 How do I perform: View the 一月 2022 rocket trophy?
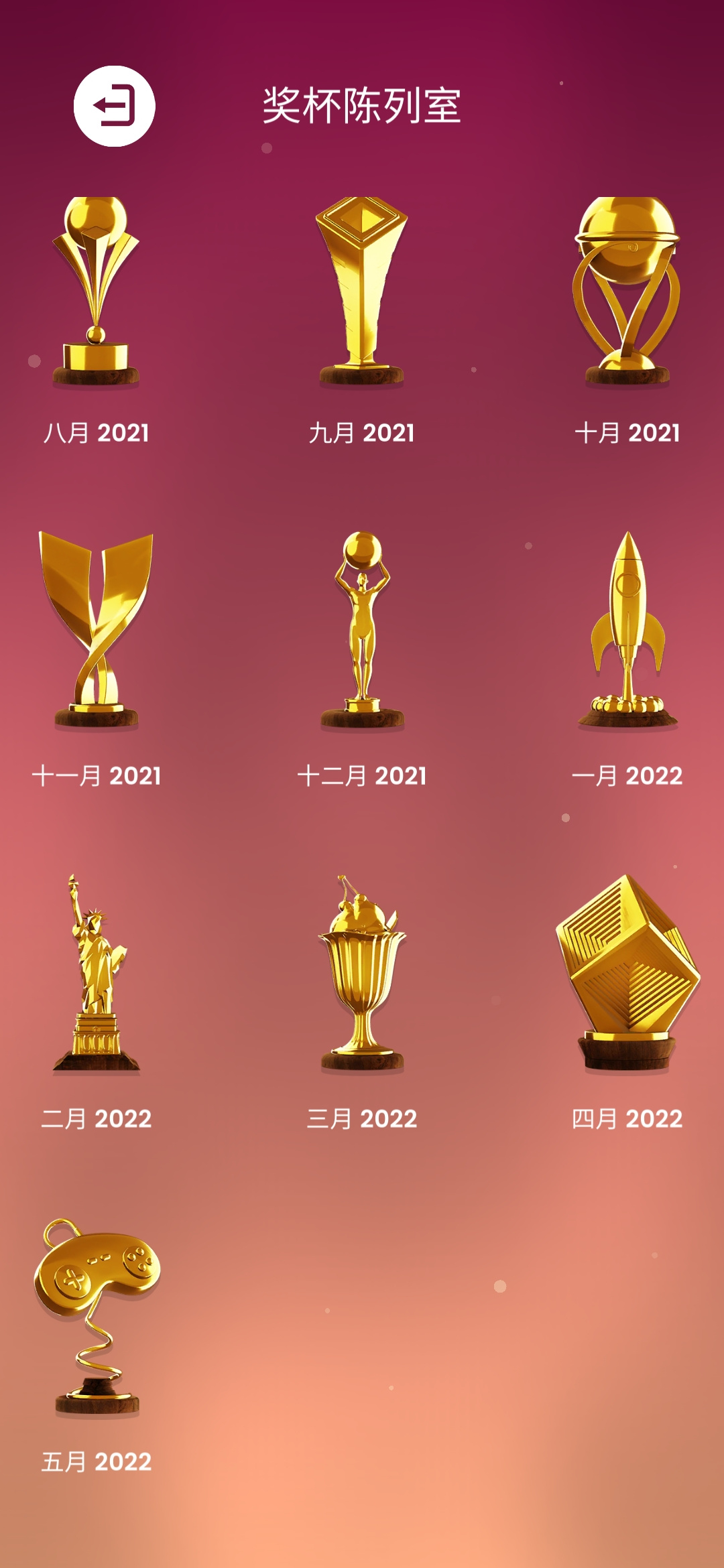[627, 630]
